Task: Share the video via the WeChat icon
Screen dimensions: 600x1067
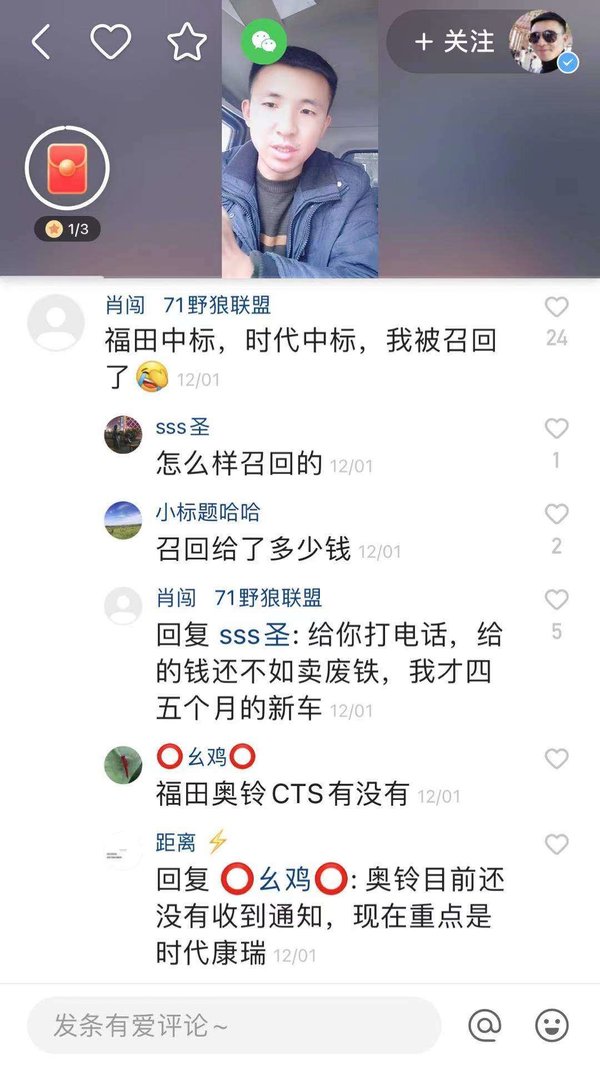Action: pos(264,41)
